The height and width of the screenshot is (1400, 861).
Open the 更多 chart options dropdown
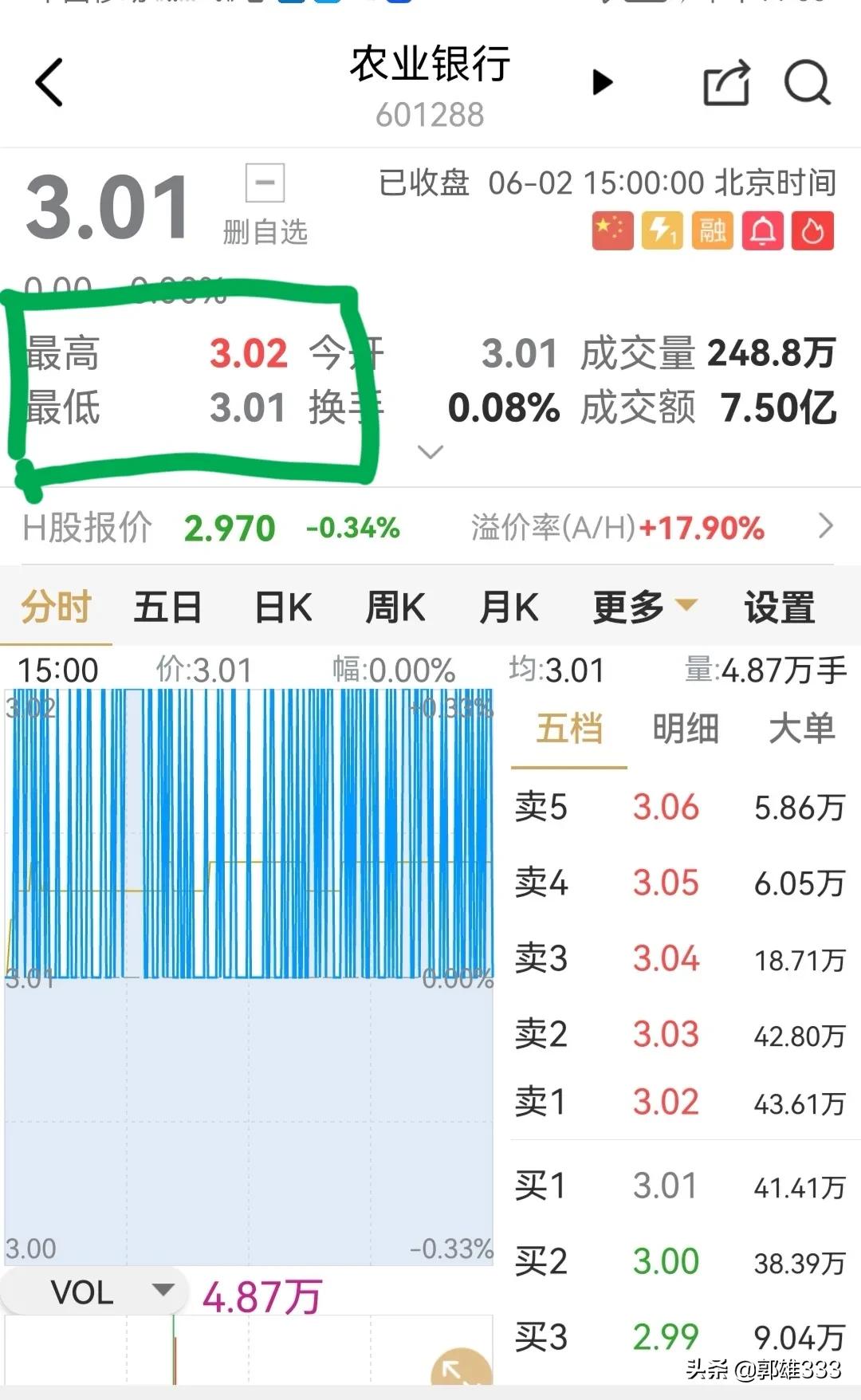click(x=645, y=608)
